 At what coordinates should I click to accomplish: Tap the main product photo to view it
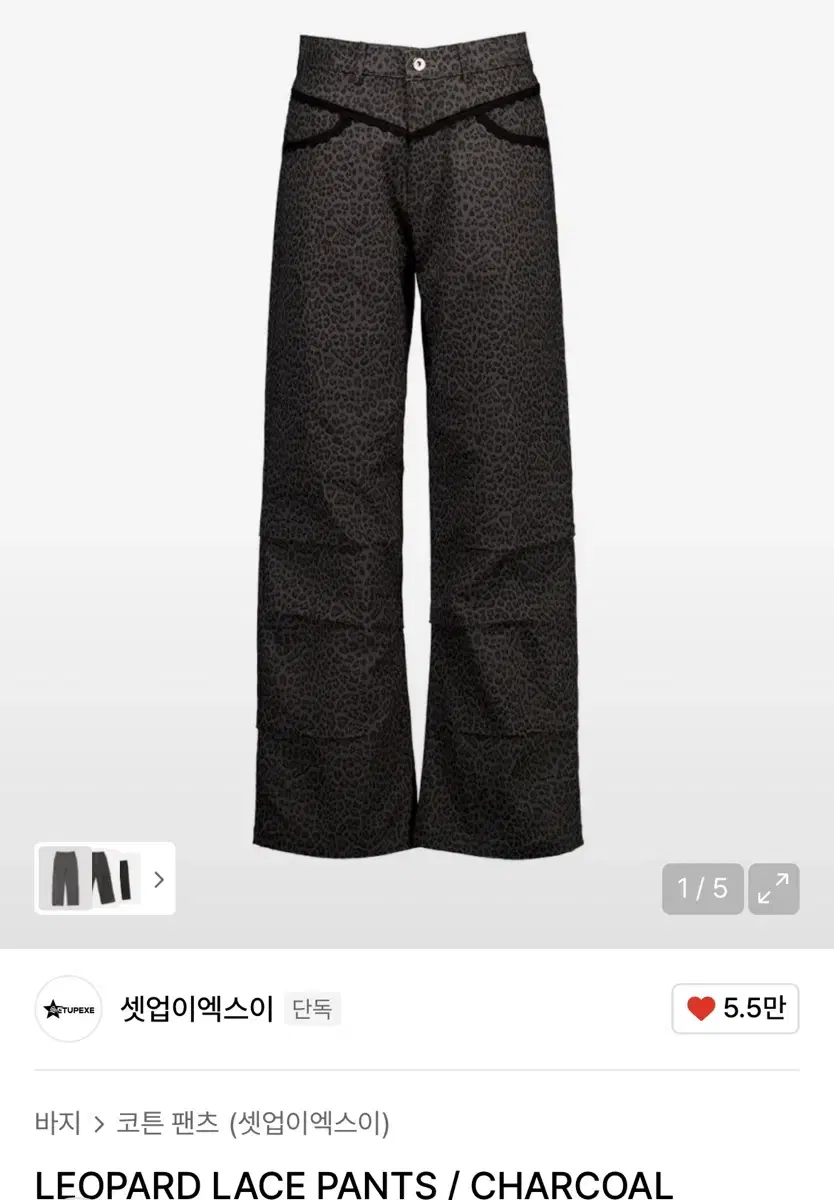pyautogui.click(x=417, y=450)
